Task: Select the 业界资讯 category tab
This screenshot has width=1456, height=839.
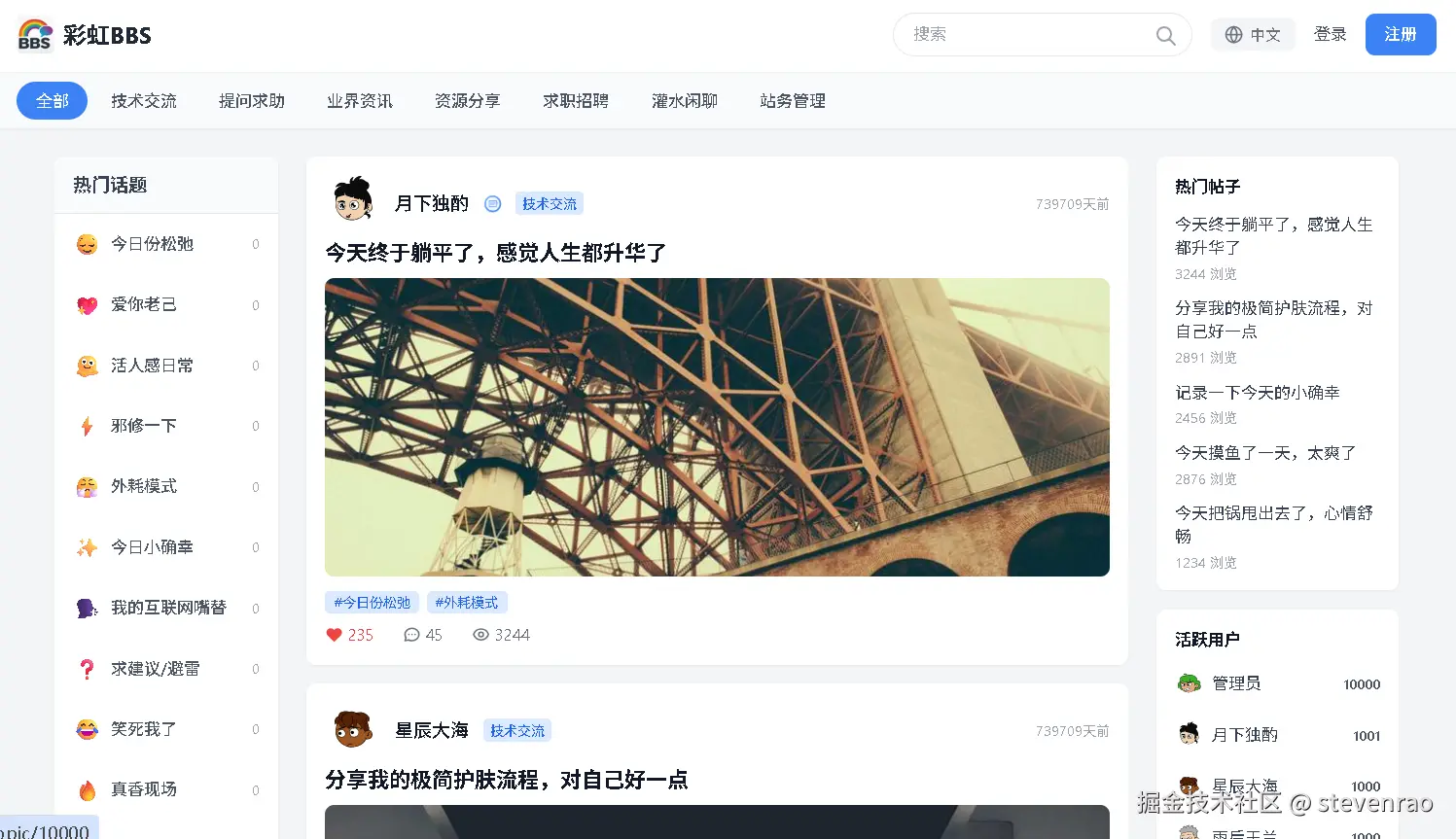Action: click(x=360, y=101)
